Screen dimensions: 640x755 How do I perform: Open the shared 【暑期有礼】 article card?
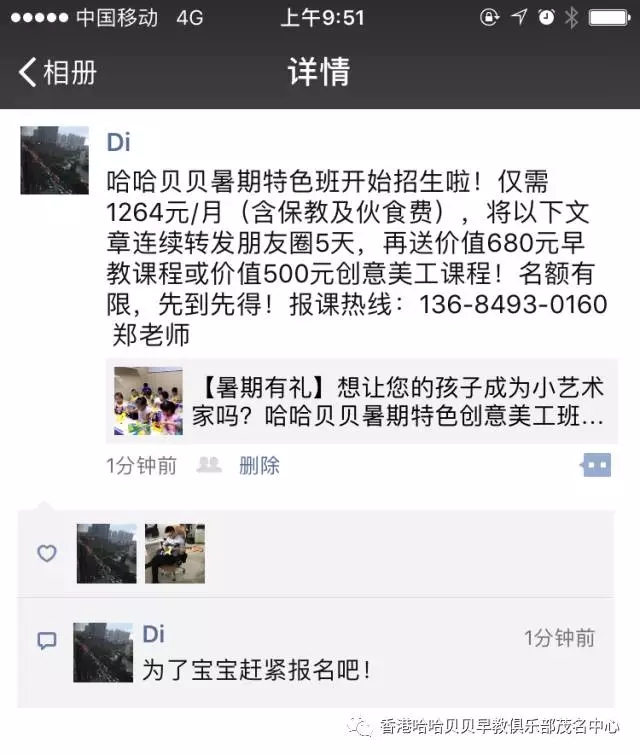(361, 402)
